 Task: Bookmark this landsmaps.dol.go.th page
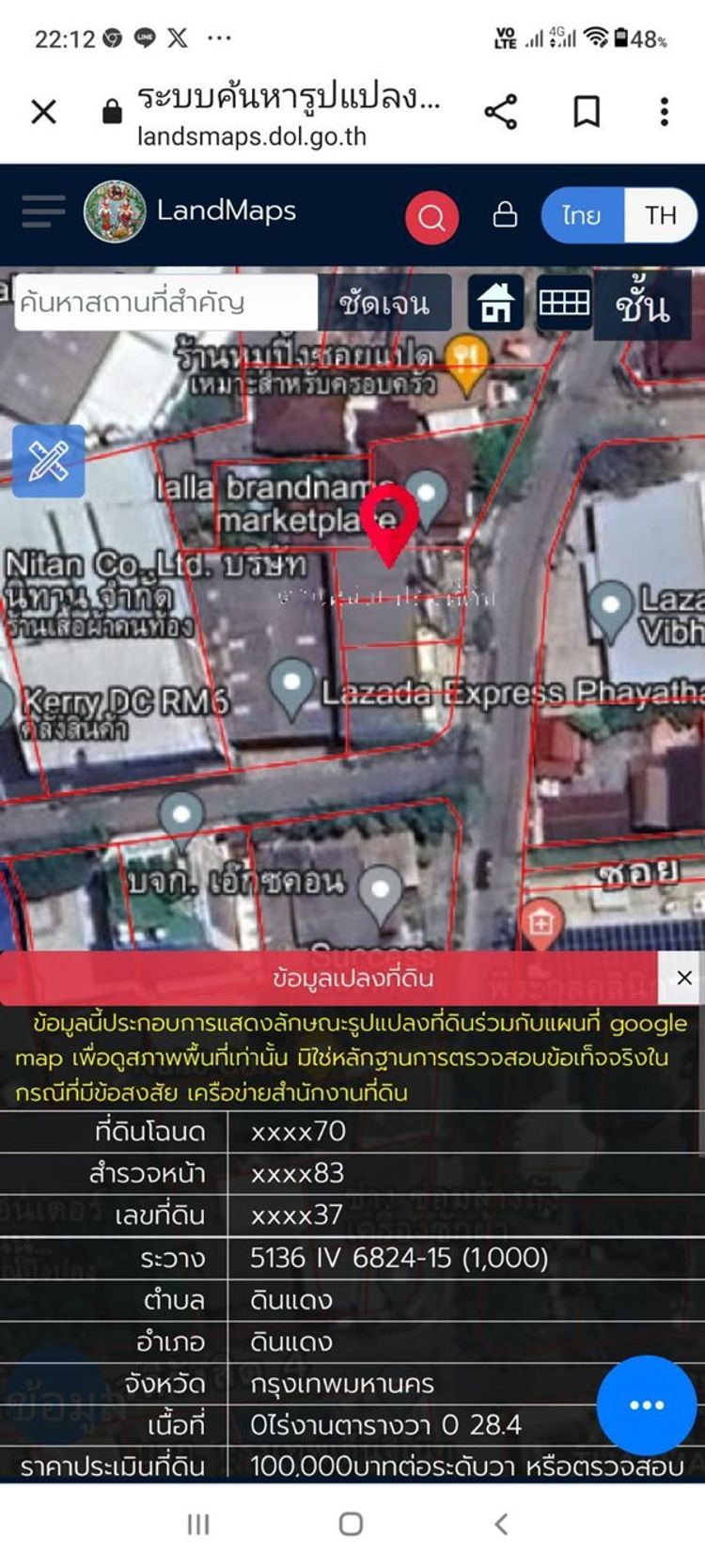(587, 113)
